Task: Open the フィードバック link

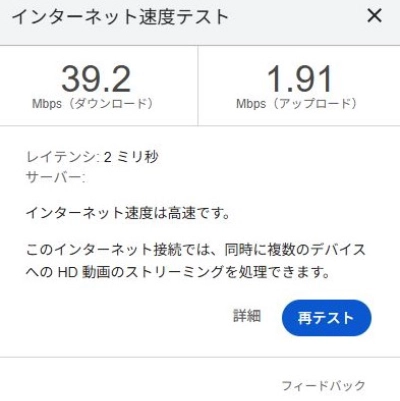Action: pos(323,386)
